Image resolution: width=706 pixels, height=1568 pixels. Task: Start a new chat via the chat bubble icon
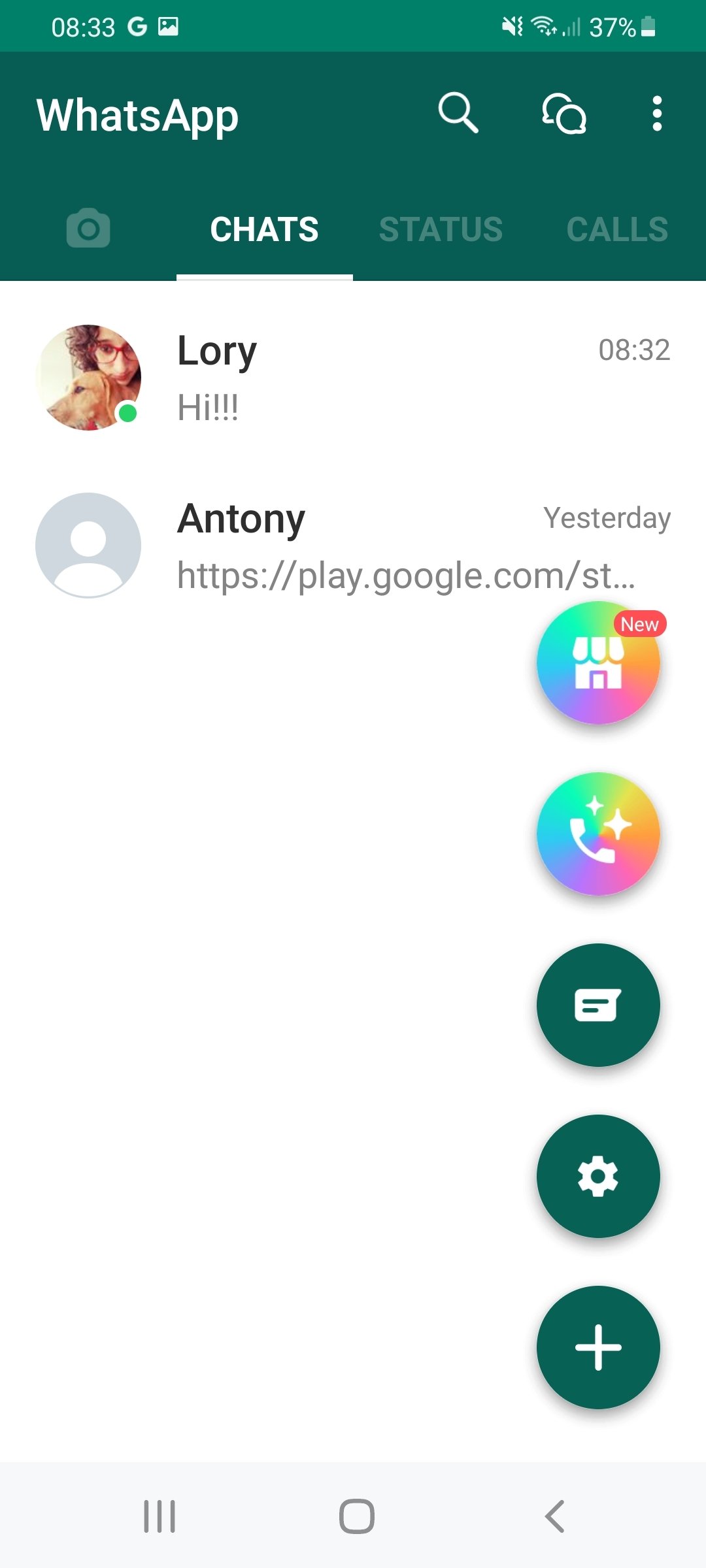563,113
